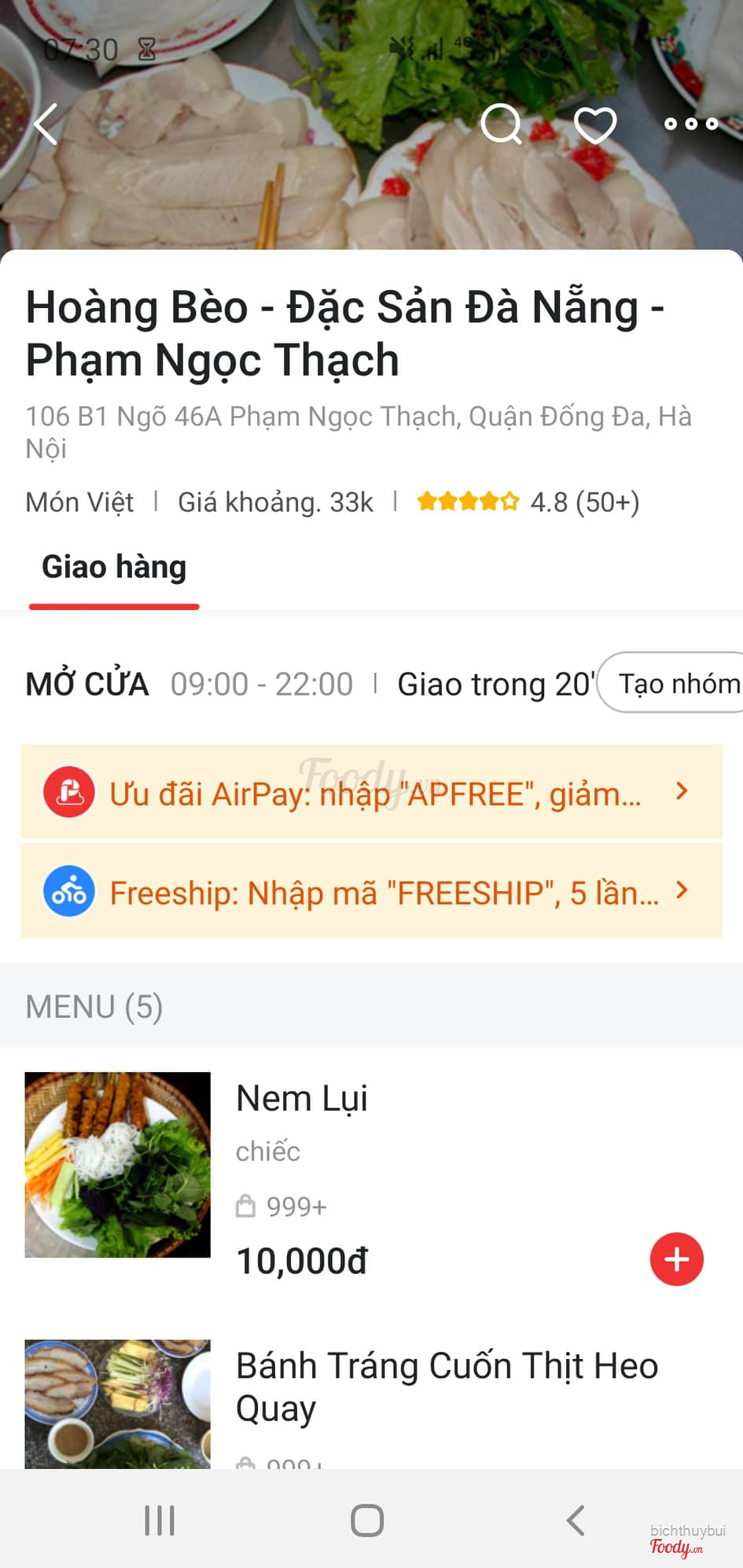Open recent apps from the navigation bar

point(160,1520)
